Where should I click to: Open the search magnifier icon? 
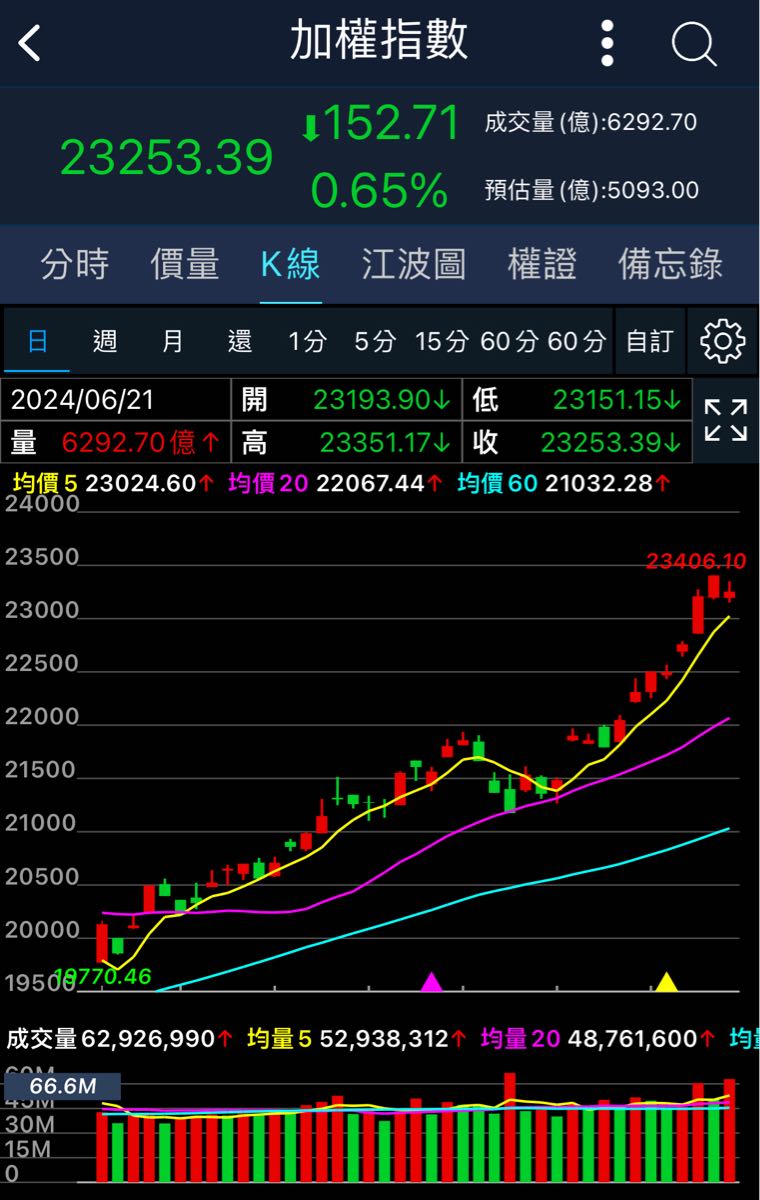(692, 42)
